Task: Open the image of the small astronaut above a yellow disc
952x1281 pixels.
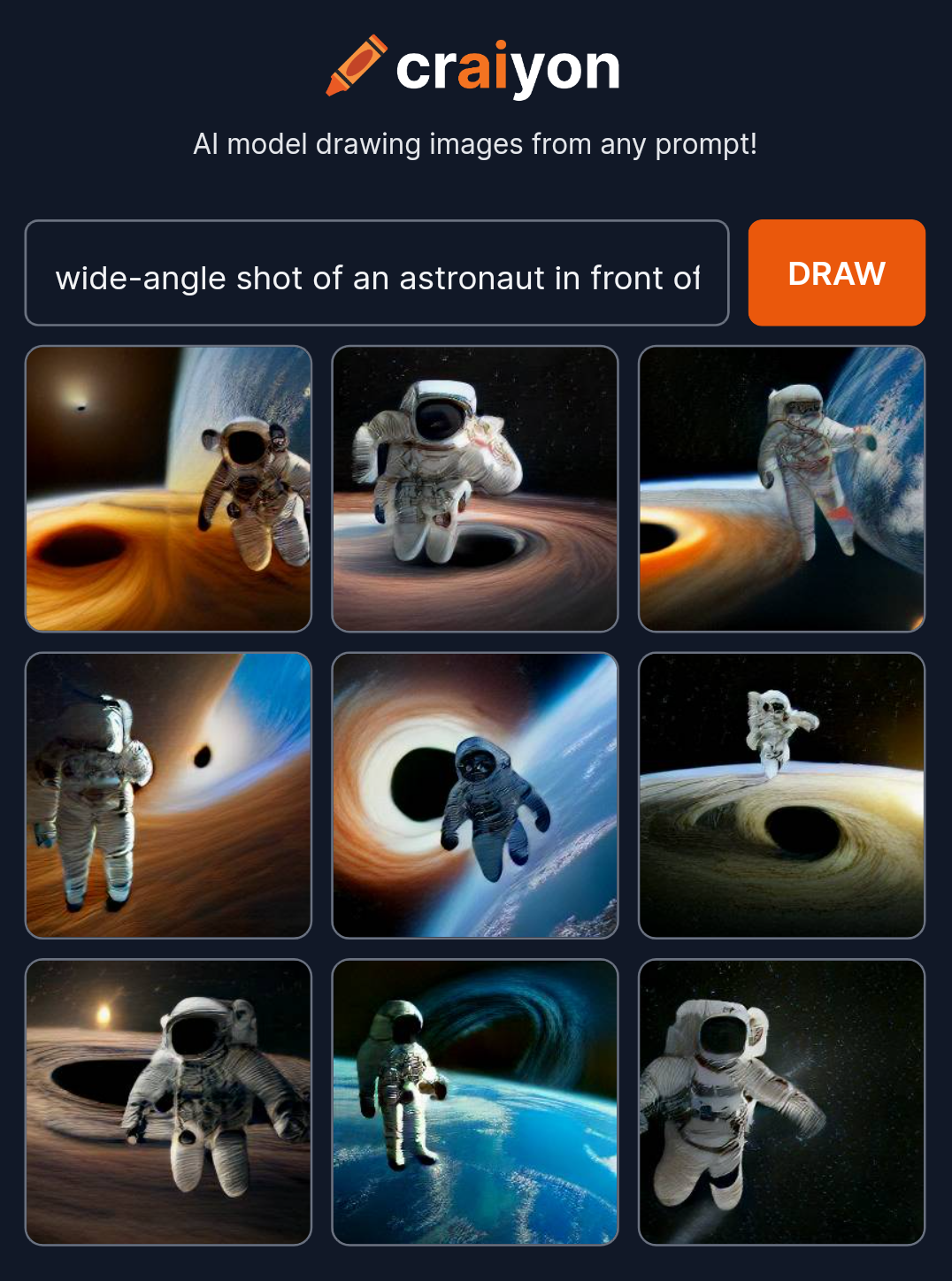Action: pos(781,795)
